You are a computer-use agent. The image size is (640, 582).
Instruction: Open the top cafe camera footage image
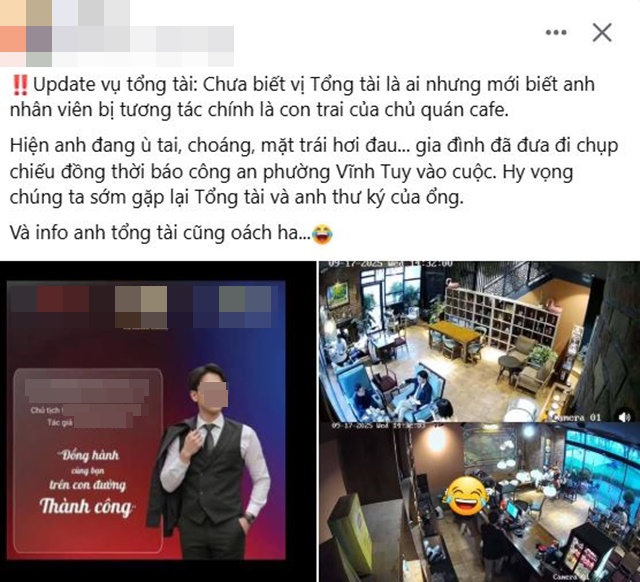point(477,342)
